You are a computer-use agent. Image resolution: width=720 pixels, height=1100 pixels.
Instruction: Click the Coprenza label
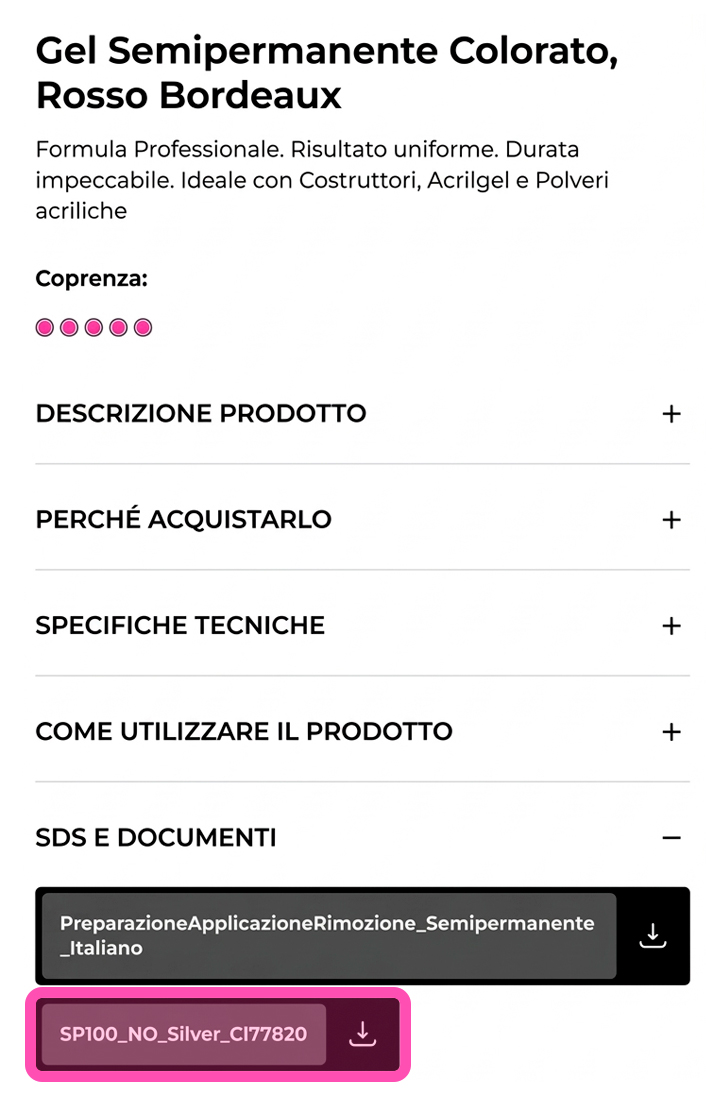tap(92, 278)
